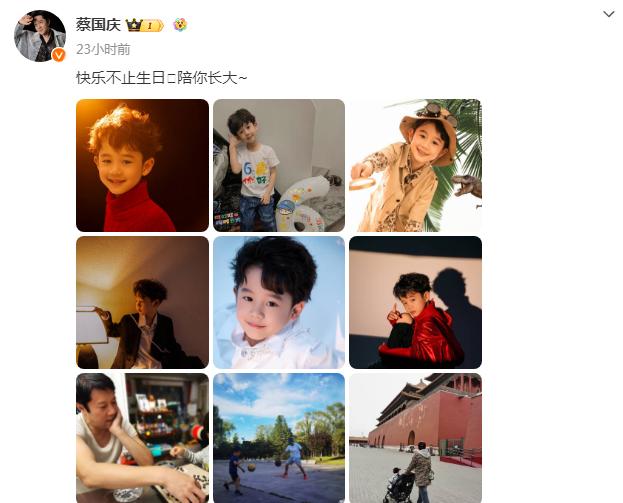This screenshot has width=623, height=503.
Task: Open 蔡国庆's profile avatar
Action: coord(40,37)
